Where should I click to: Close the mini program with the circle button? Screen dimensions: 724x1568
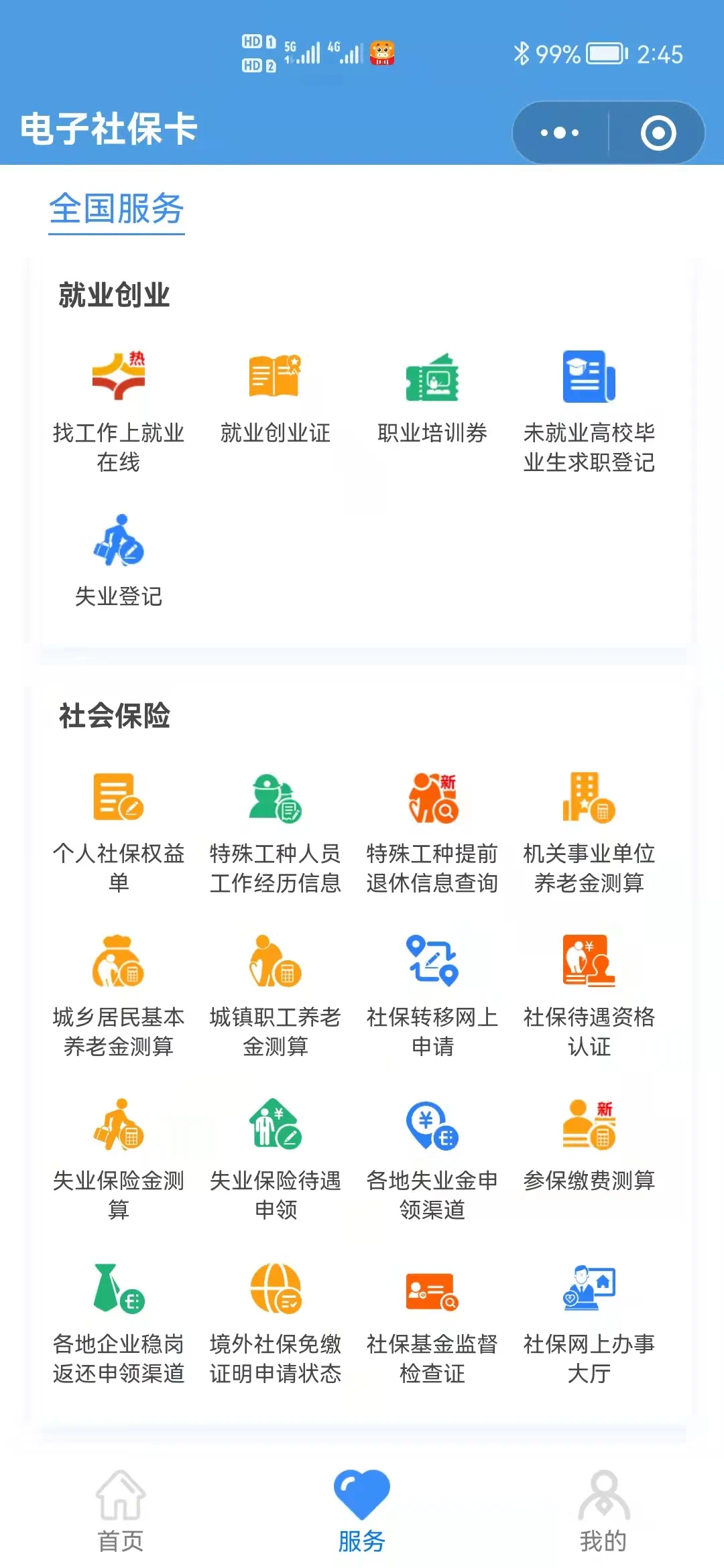click(658, 133)
